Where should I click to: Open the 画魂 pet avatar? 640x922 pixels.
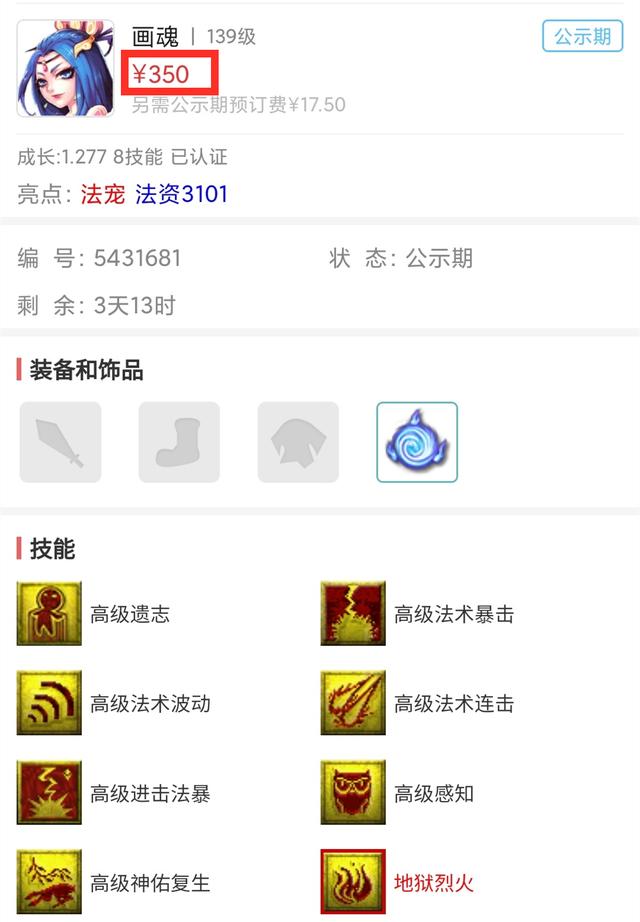[x=65, y=69]
